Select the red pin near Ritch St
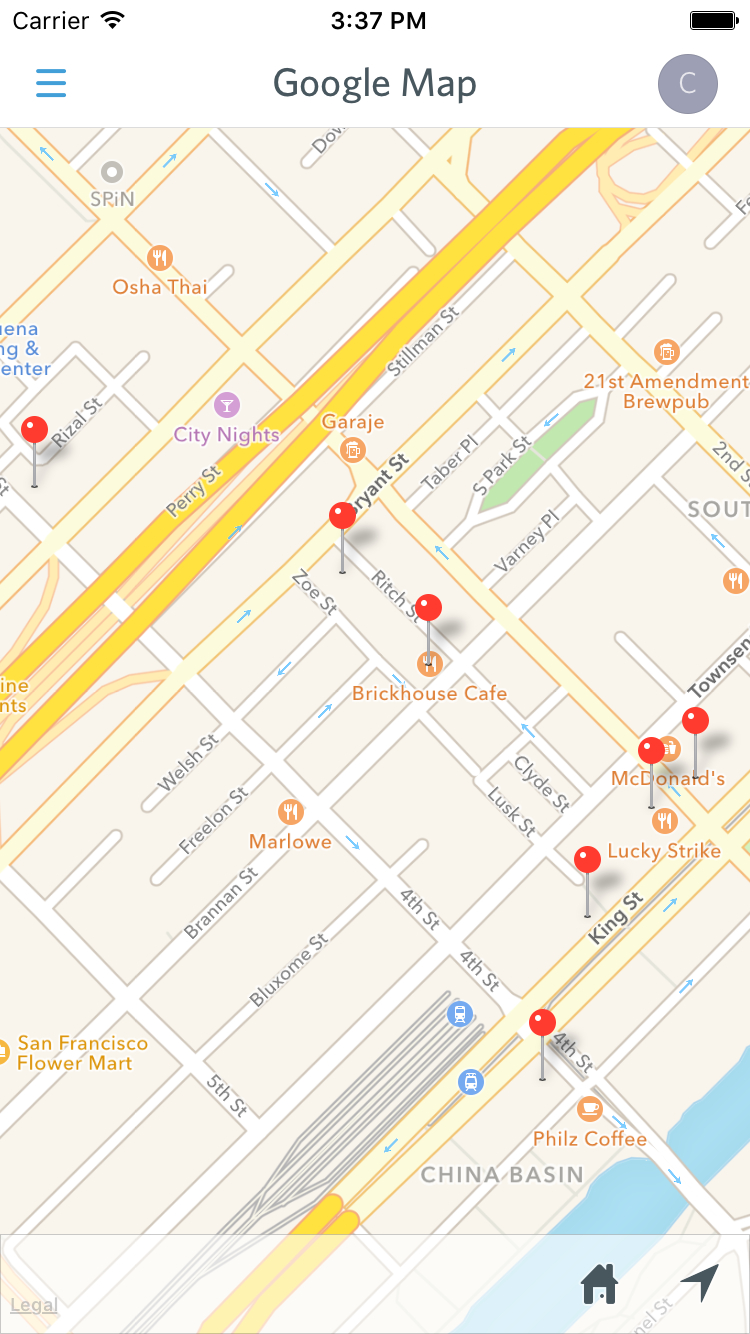Viewport: 750px width, 1334px height. pos(428,606)
